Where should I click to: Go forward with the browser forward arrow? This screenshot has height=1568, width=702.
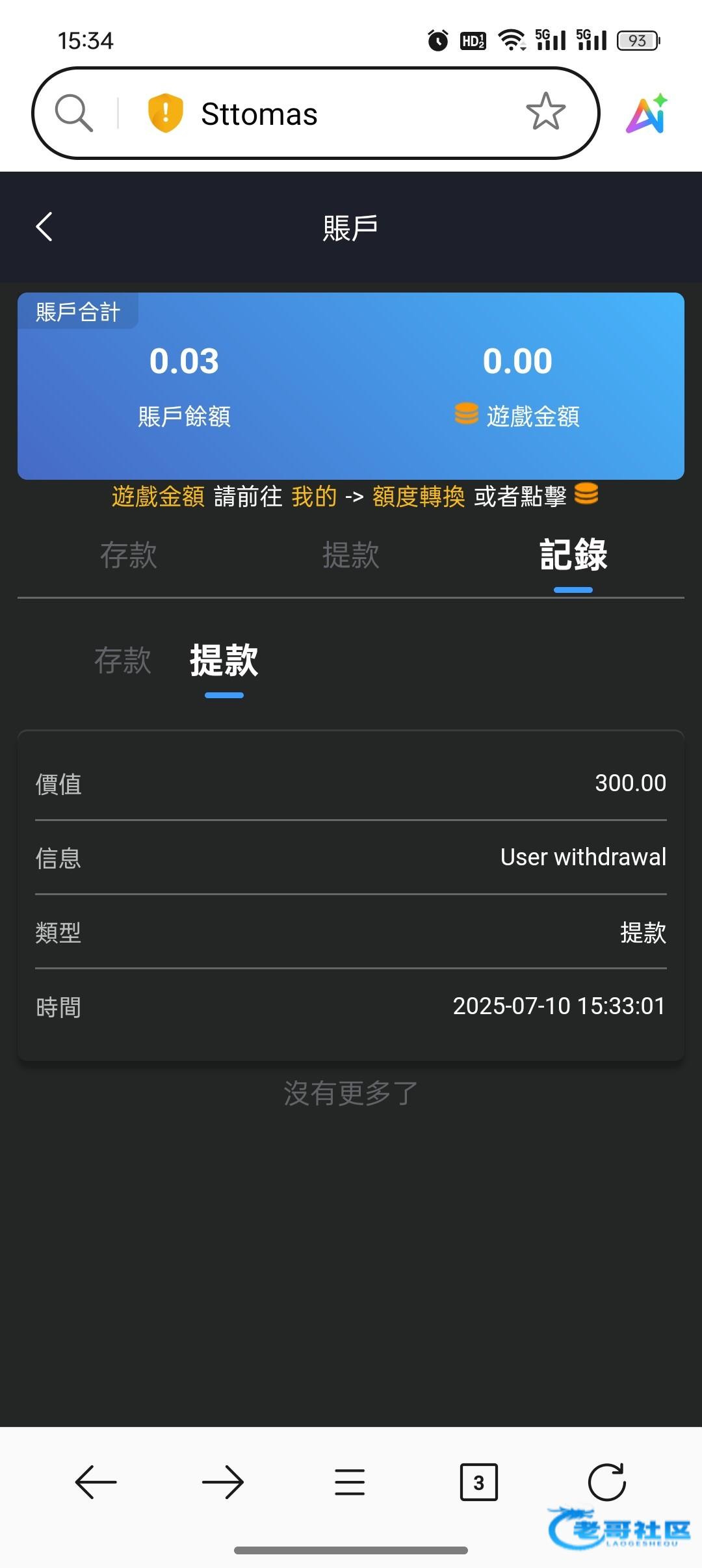[222, 1482]
